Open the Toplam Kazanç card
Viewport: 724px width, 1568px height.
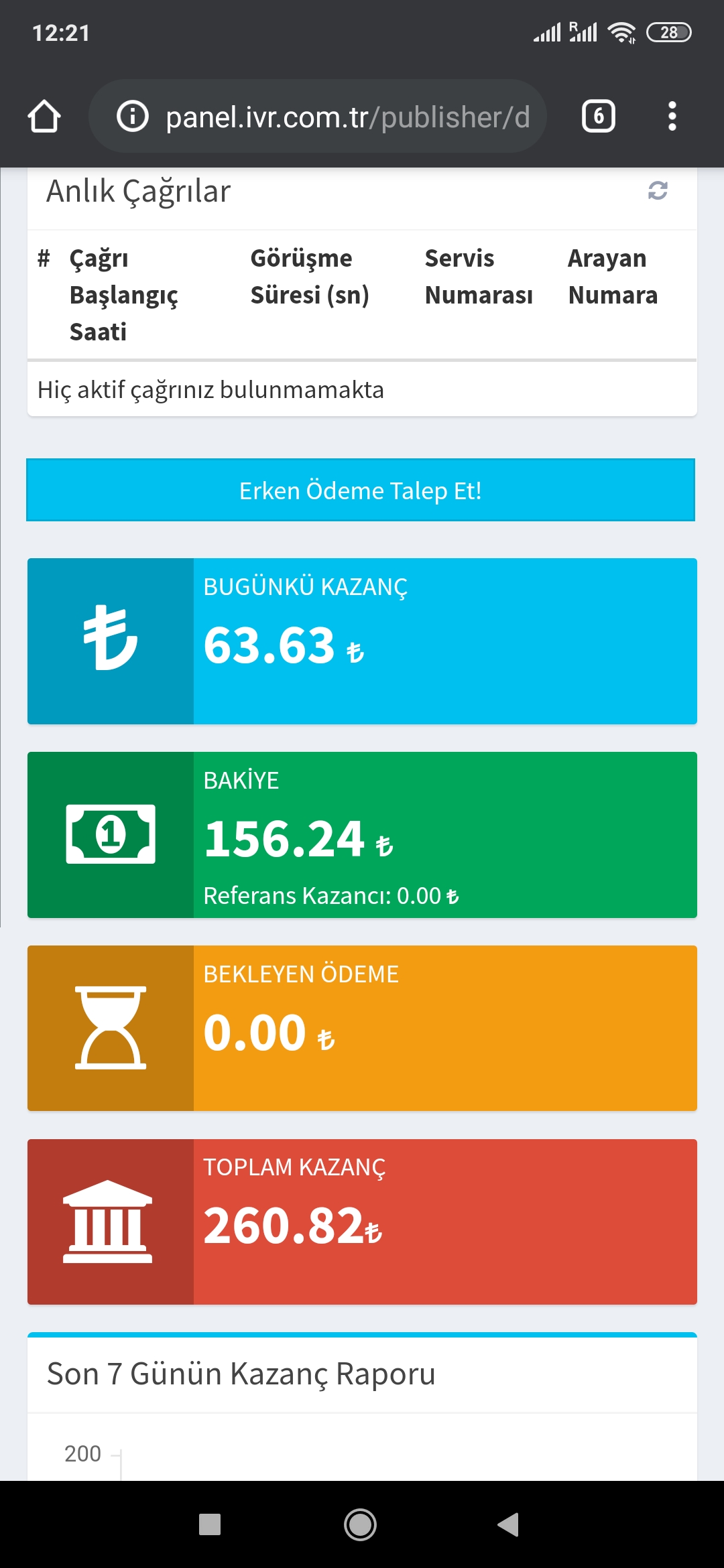coord(362,1222)
